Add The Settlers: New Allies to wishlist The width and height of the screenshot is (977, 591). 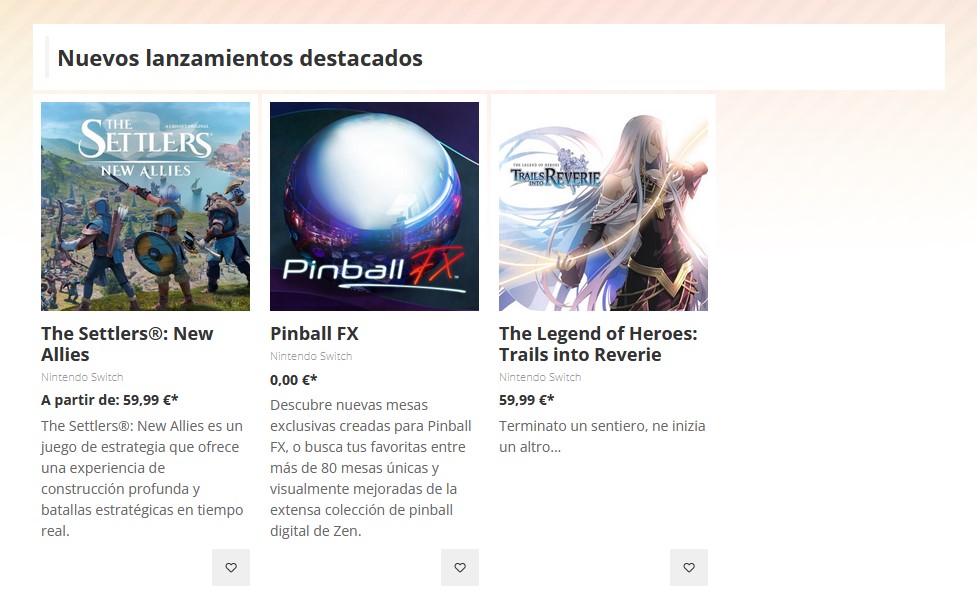[231, 567]
